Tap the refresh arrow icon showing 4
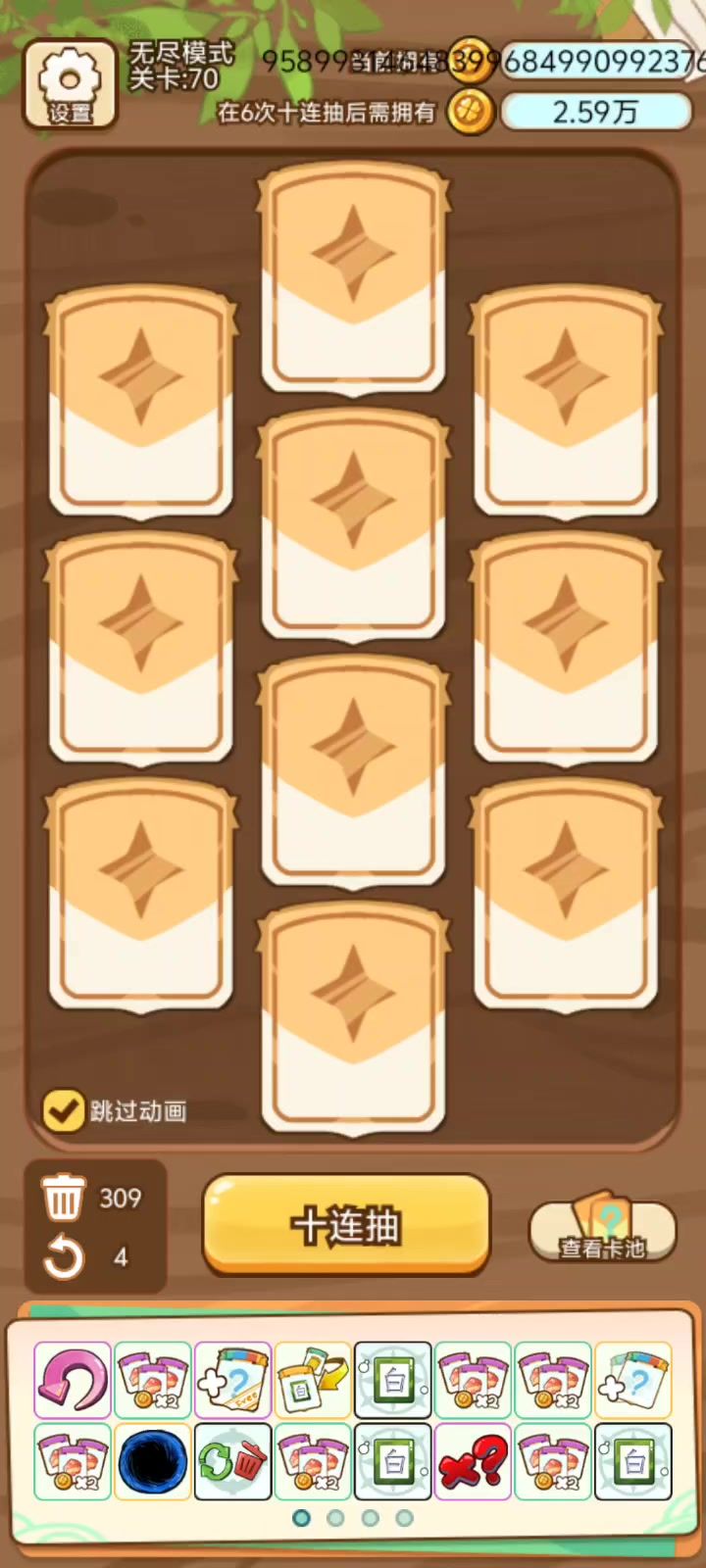 (64, 1257)
